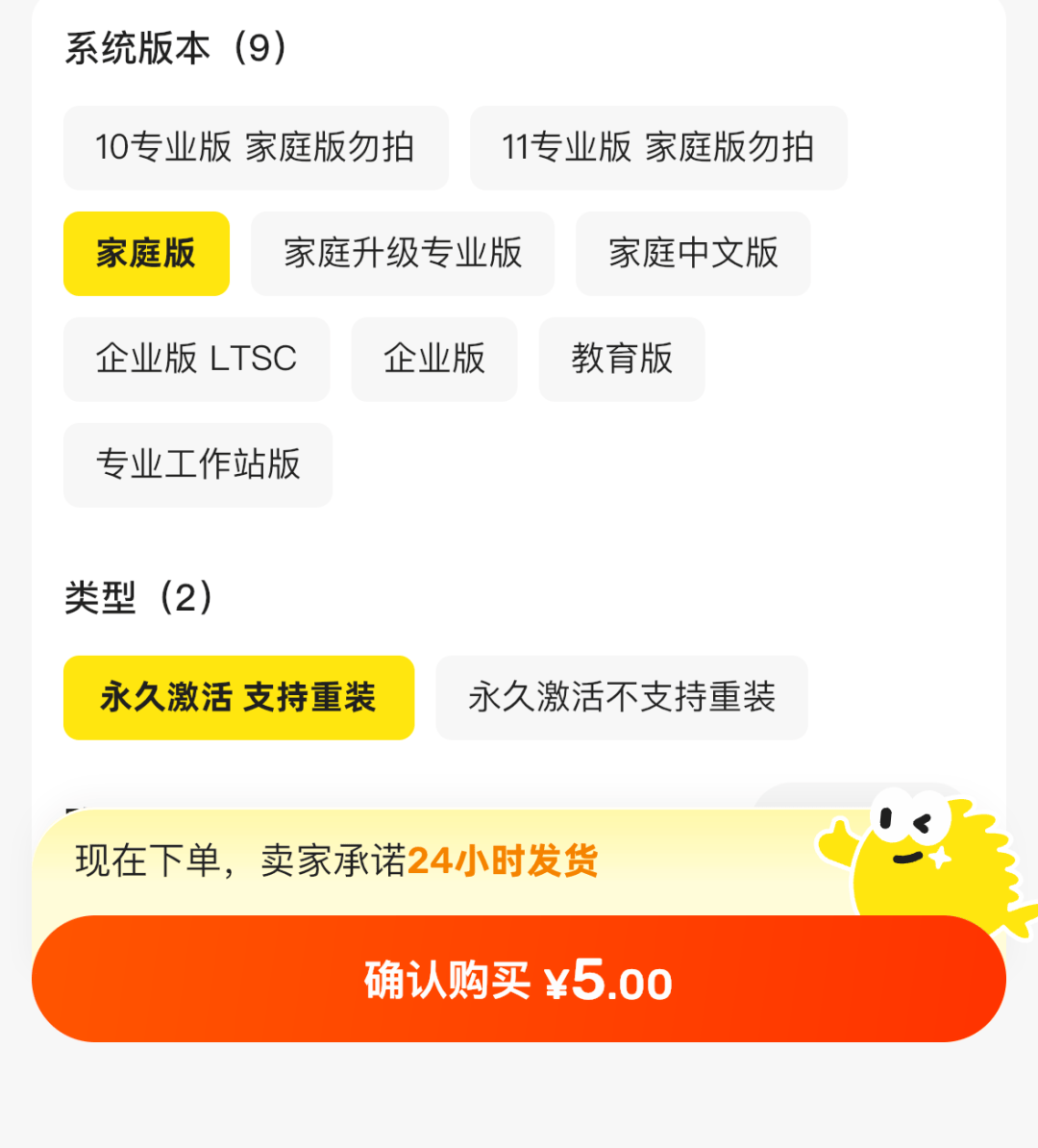Pick the 家庭中文版 system version
The image size is (1038, 1148).
click(692, 253)
